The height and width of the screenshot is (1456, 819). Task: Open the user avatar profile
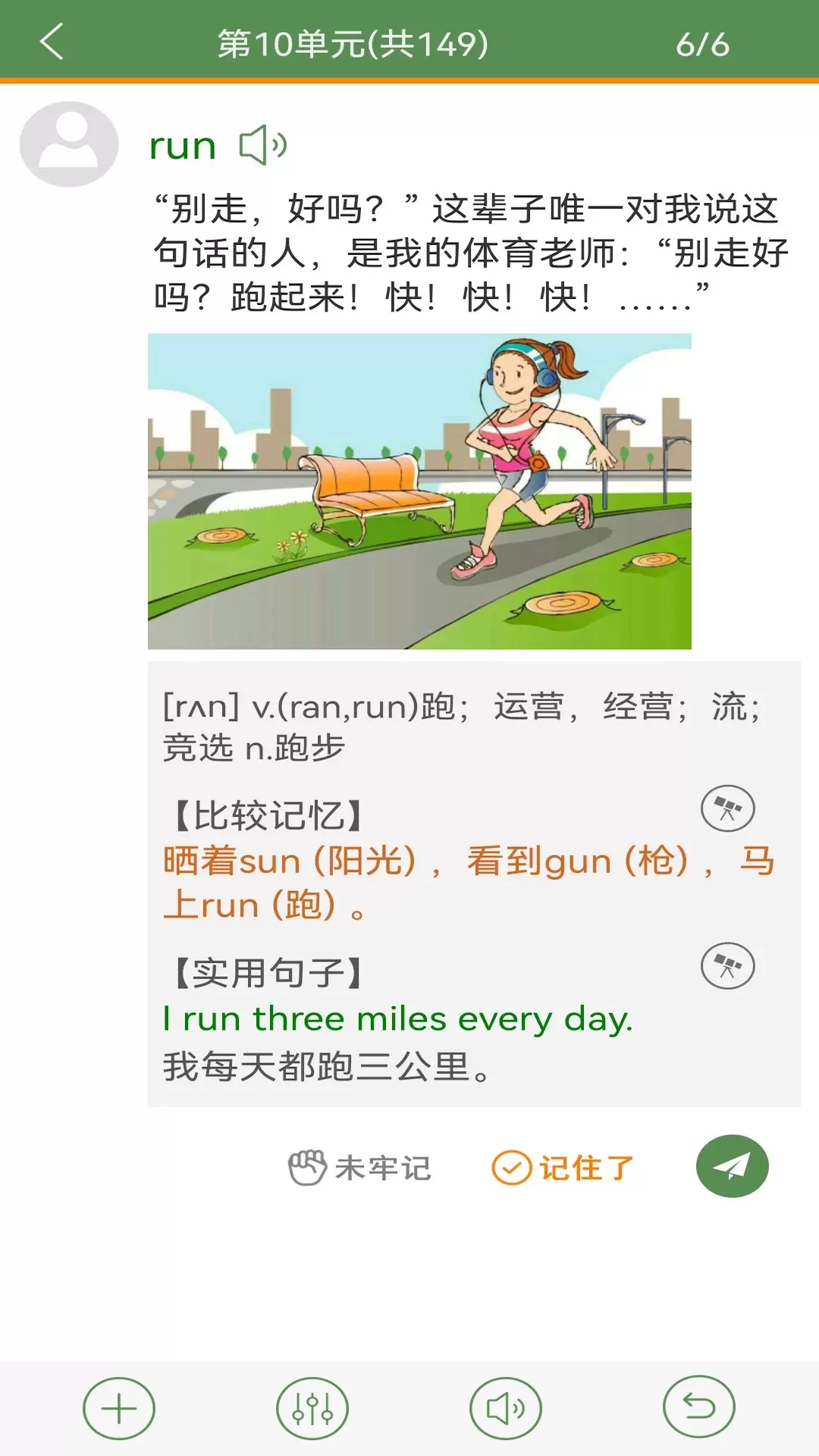(69, 144)
